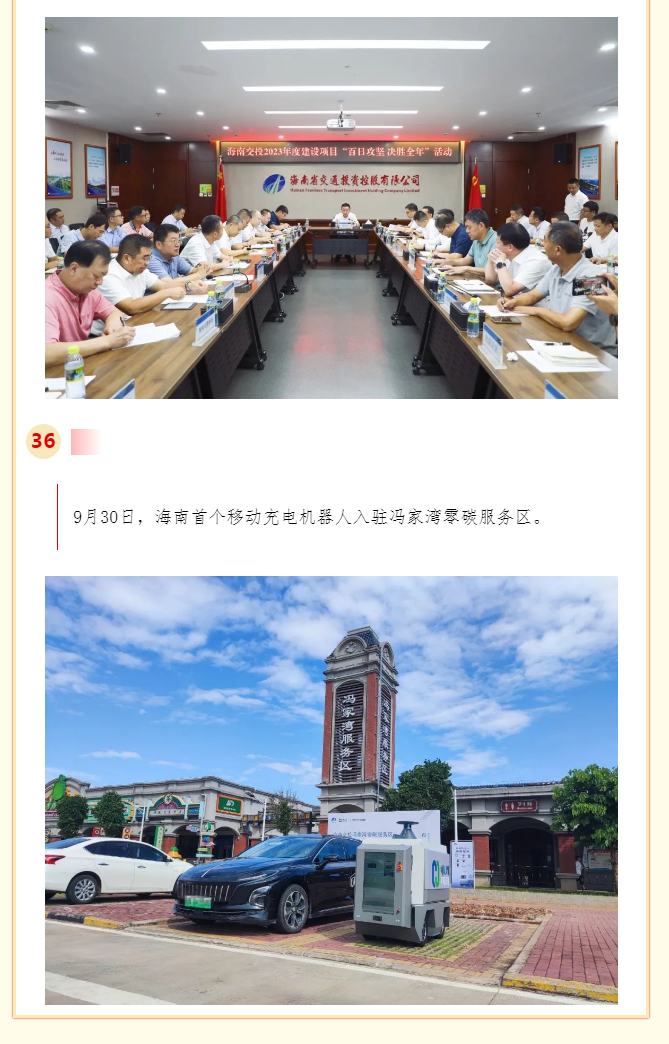View the charging robot service area photo

click(x=331, y=790)
